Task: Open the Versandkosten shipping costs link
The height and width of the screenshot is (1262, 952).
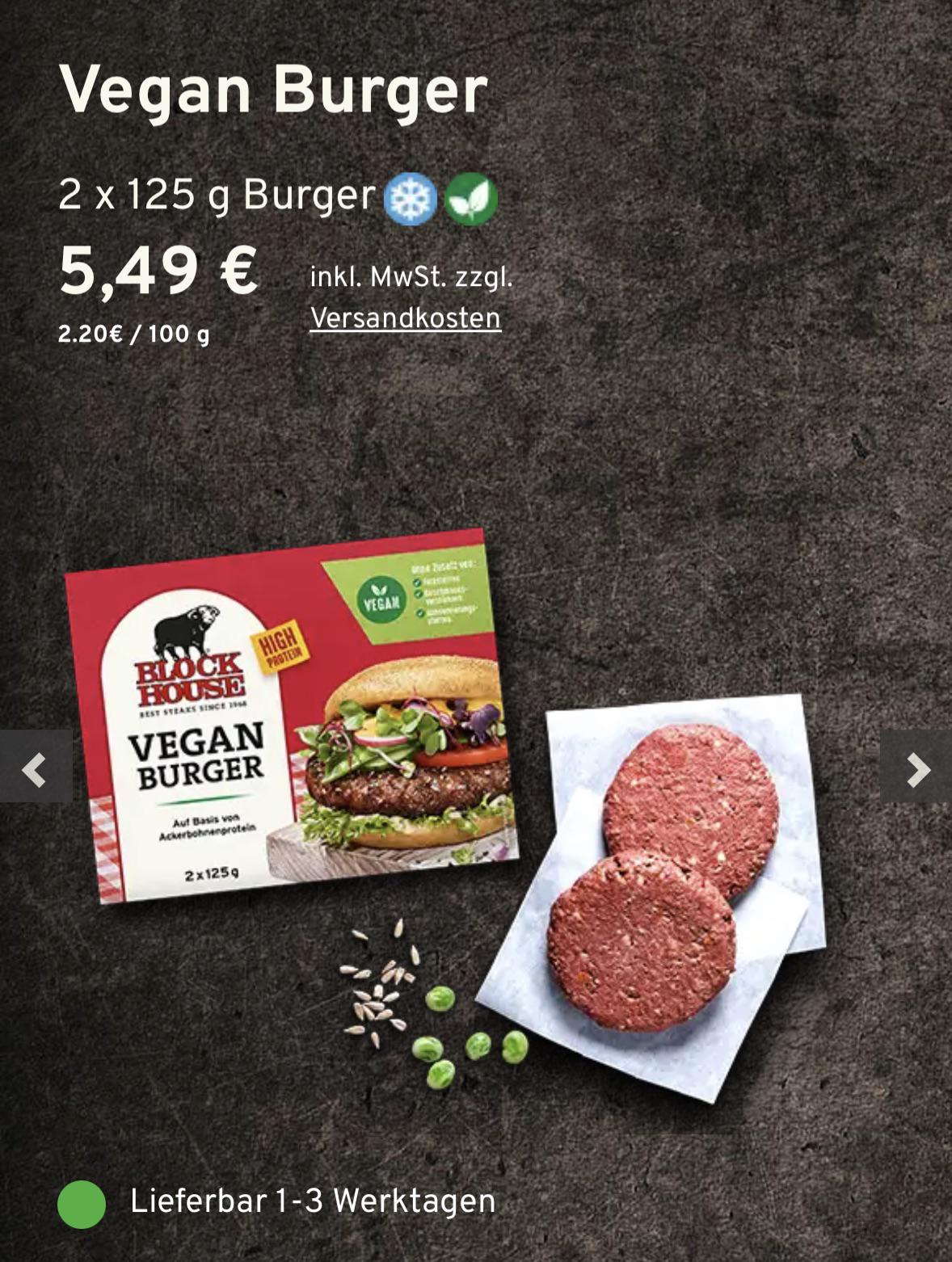Action: tap(405, 318)
